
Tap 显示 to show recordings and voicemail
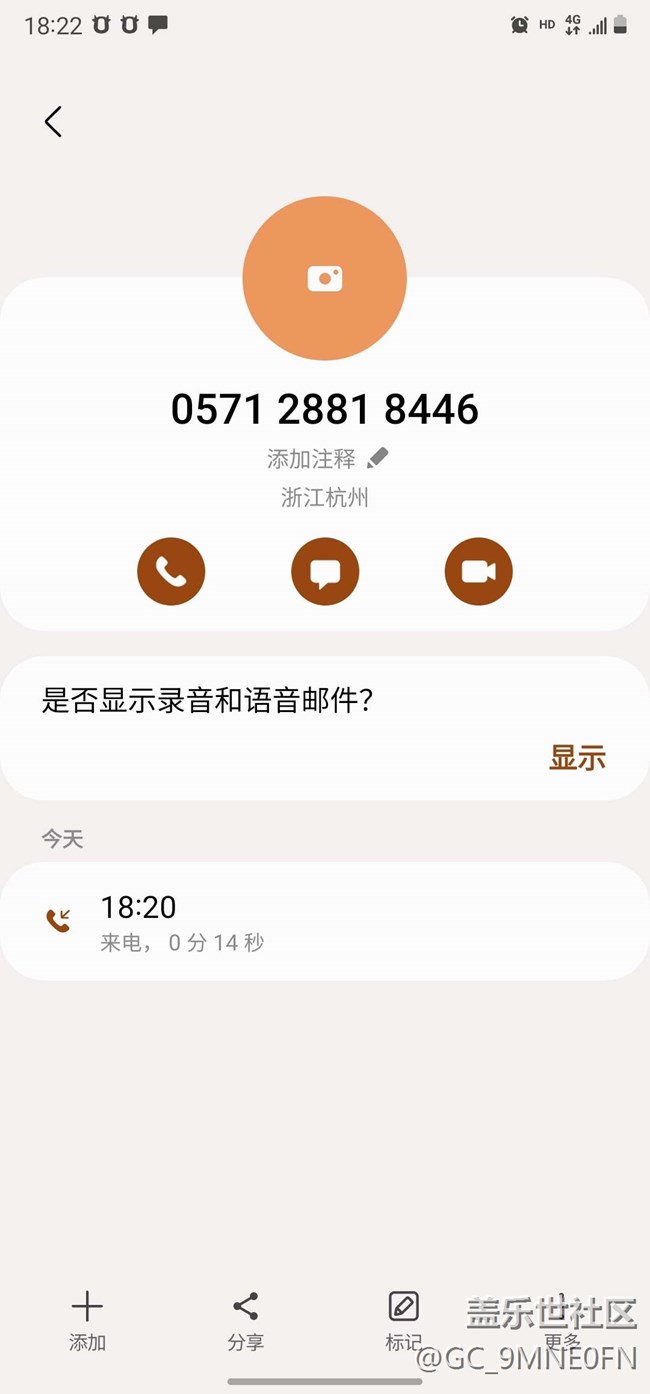coord(577,758)
